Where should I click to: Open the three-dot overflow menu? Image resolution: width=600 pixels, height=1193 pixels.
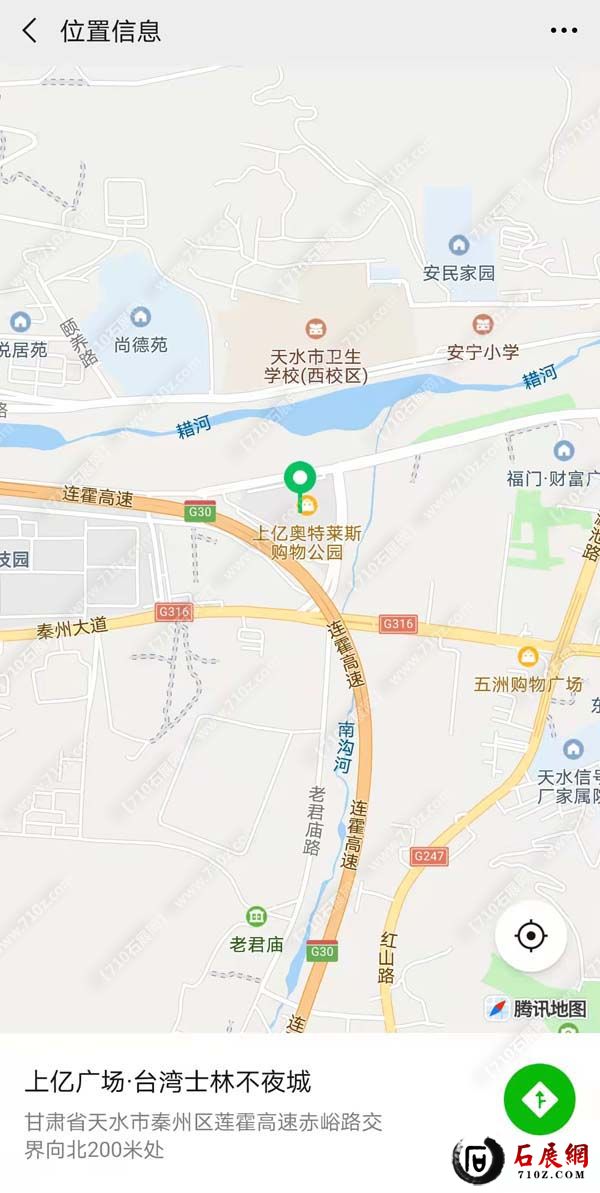(564, 31)
